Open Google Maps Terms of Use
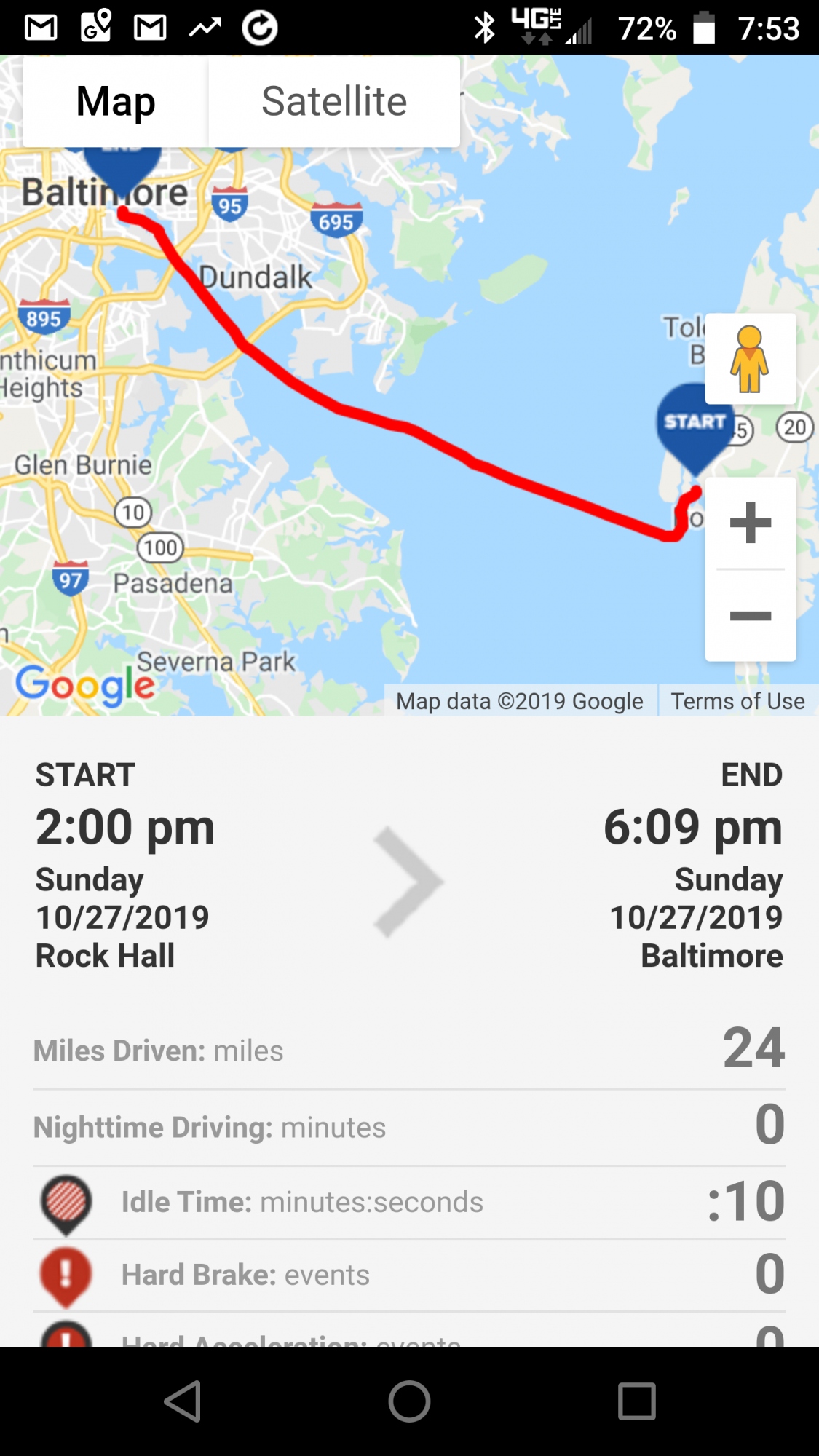 point(737,701)
